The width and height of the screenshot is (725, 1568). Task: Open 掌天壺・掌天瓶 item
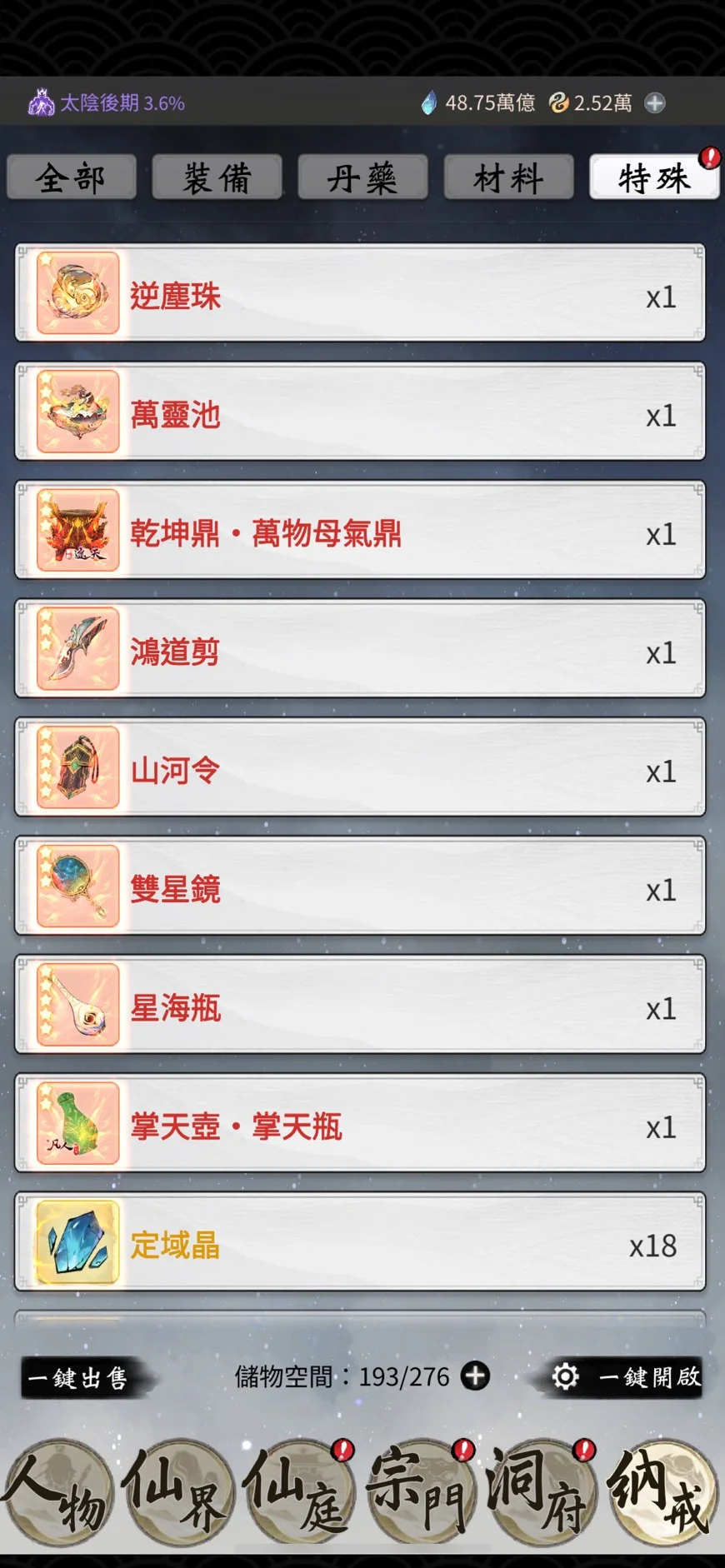(360, 1125)
